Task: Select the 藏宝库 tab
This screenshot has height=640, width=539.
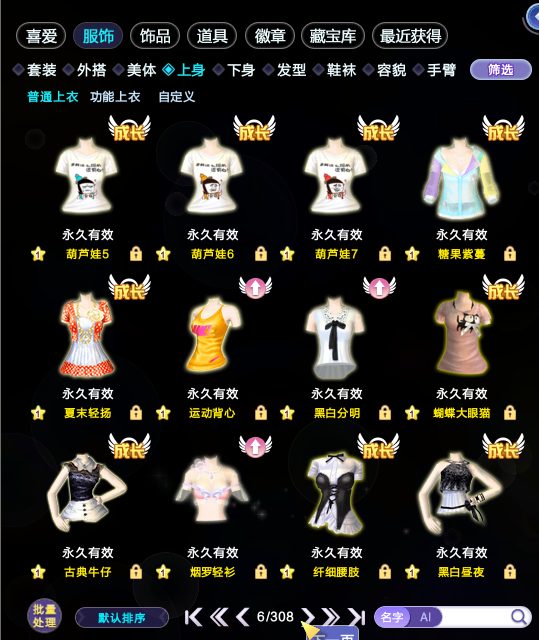Action: point(333,36)
